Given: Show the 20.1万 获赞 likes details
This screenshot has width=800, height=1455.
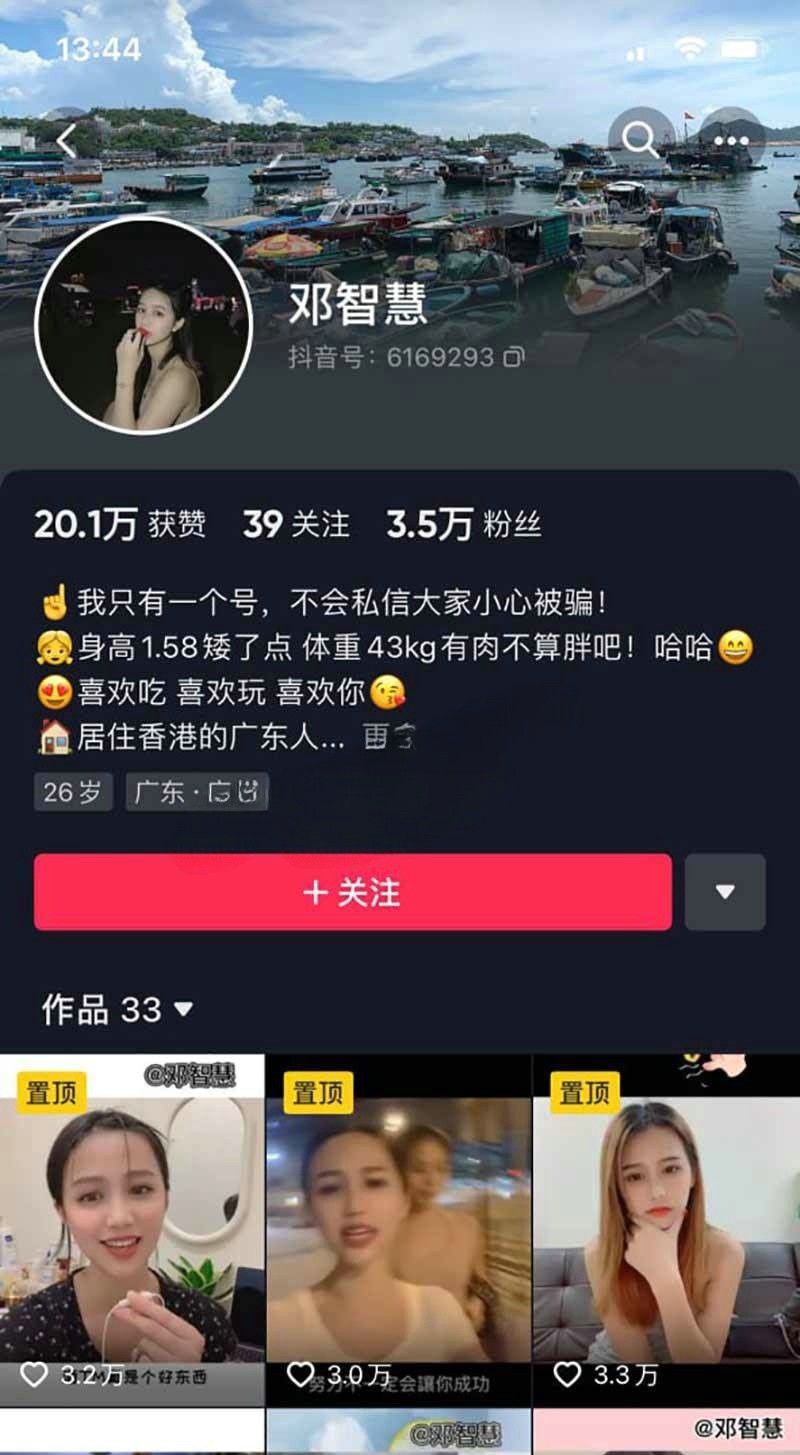Looking at the screenshot, I should point(120,524).
